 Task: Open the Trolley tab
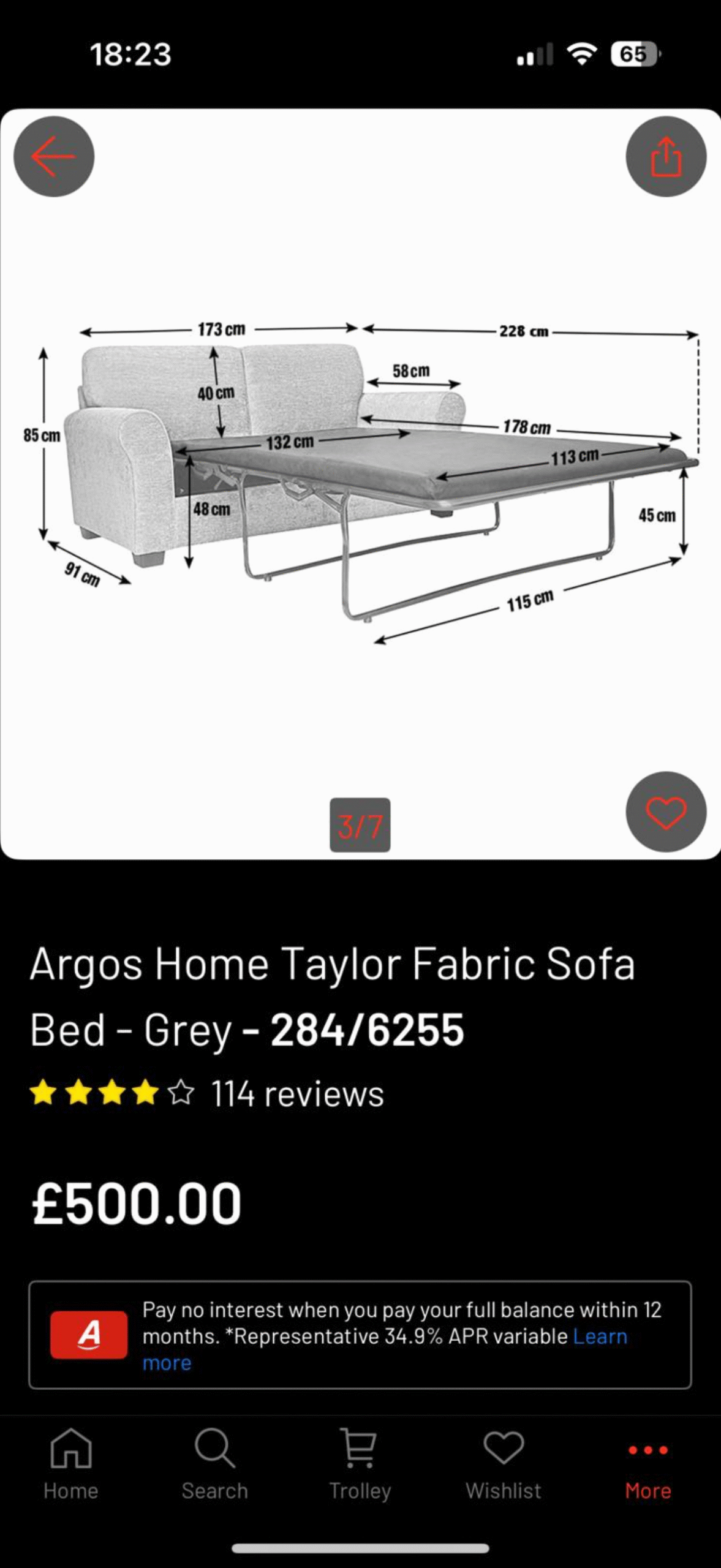360,1464
